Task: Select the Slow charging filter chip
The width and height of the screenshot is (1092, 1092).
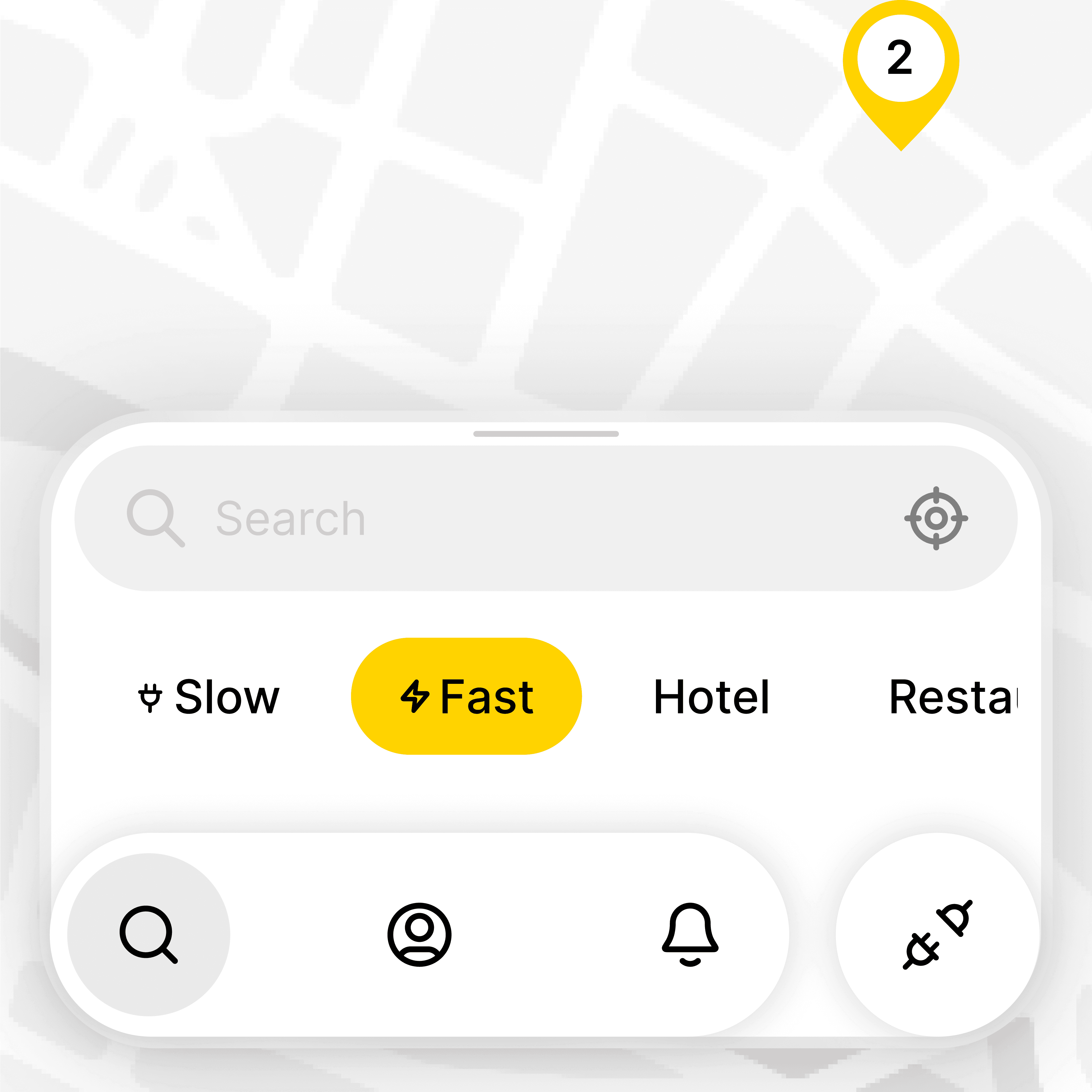Action: pyautogui.click(x=209, y=696)
